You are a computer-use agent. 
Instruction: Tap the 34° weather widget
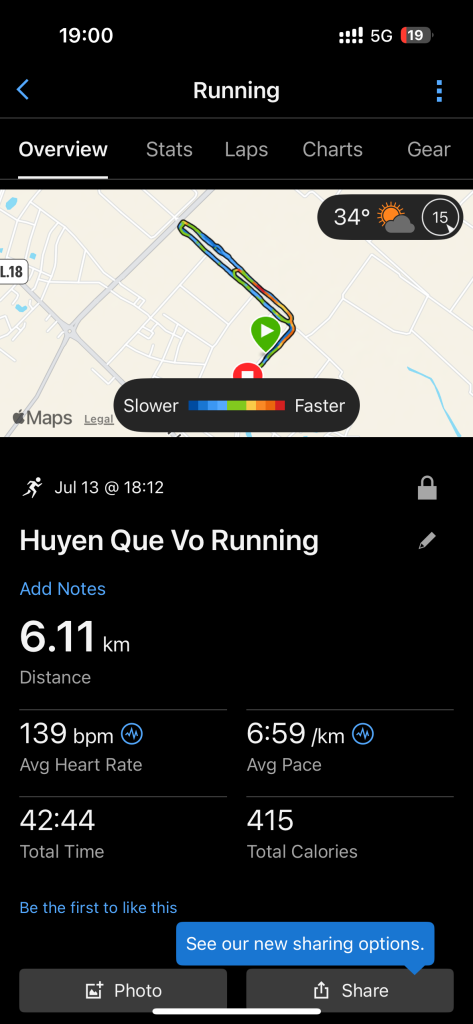point(390,217)
